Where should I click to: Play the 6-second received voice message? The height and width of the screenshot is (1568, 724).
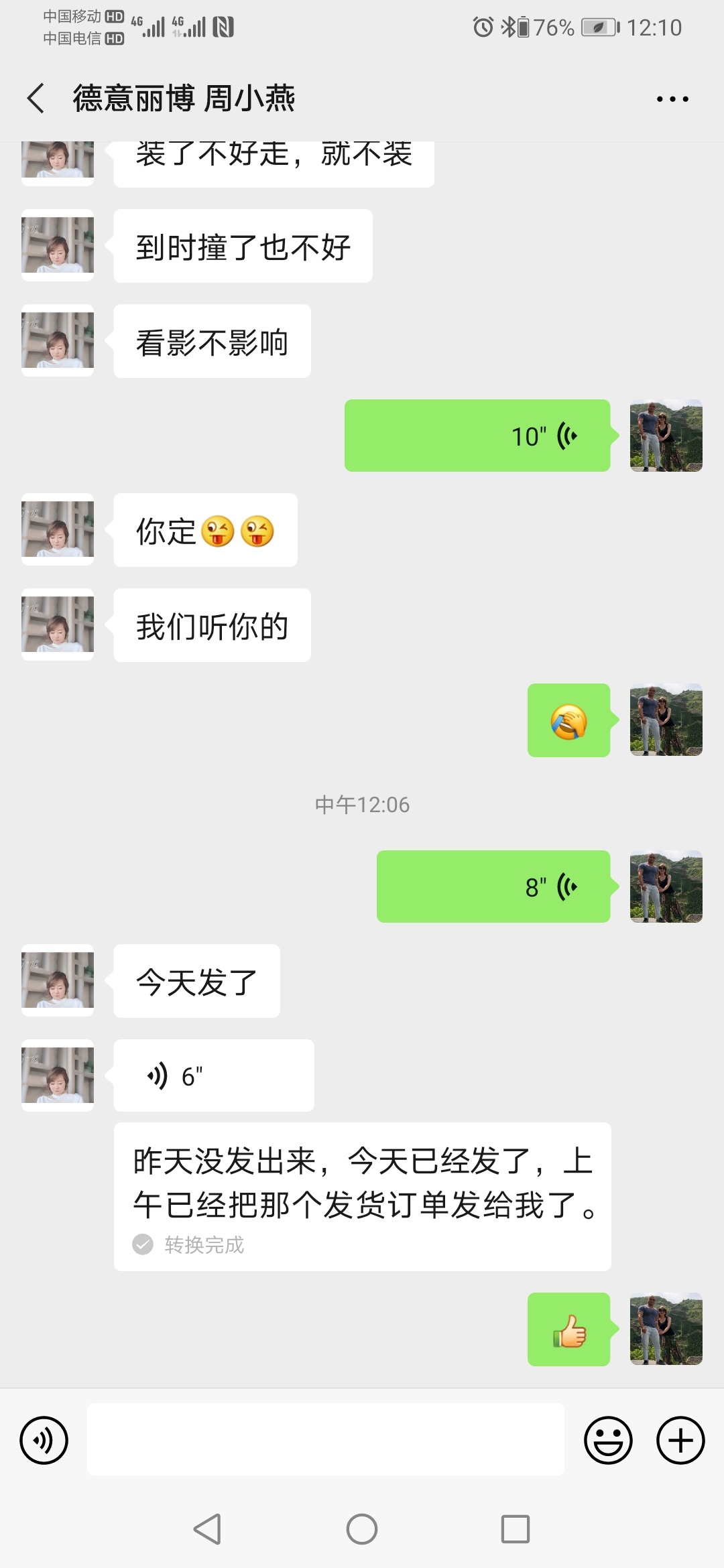213,1076
